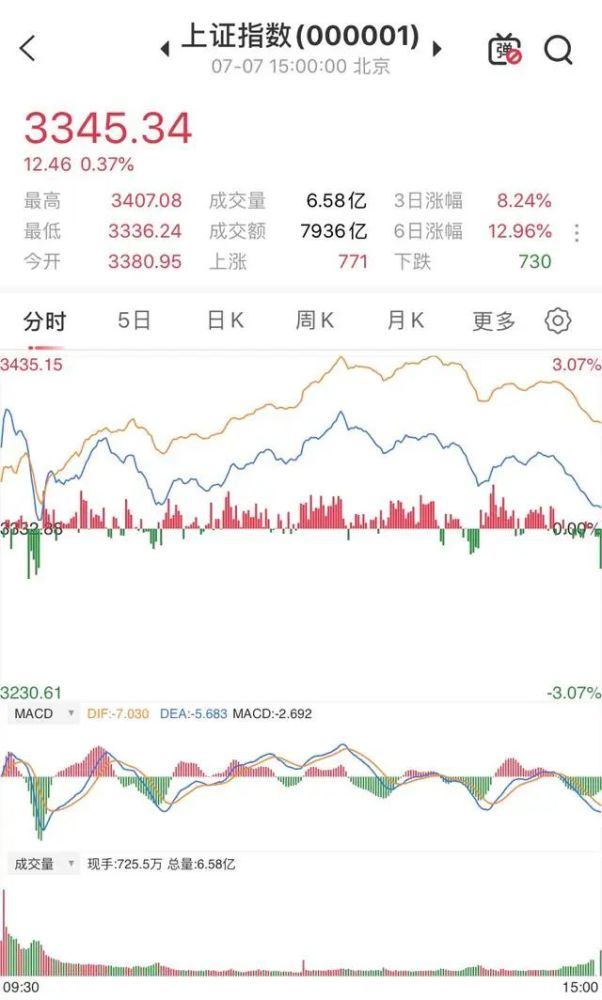Switch to the next stock with right triangle
Screen dimensions: 602x1000
pyautogui.click(x=437, y=48)
